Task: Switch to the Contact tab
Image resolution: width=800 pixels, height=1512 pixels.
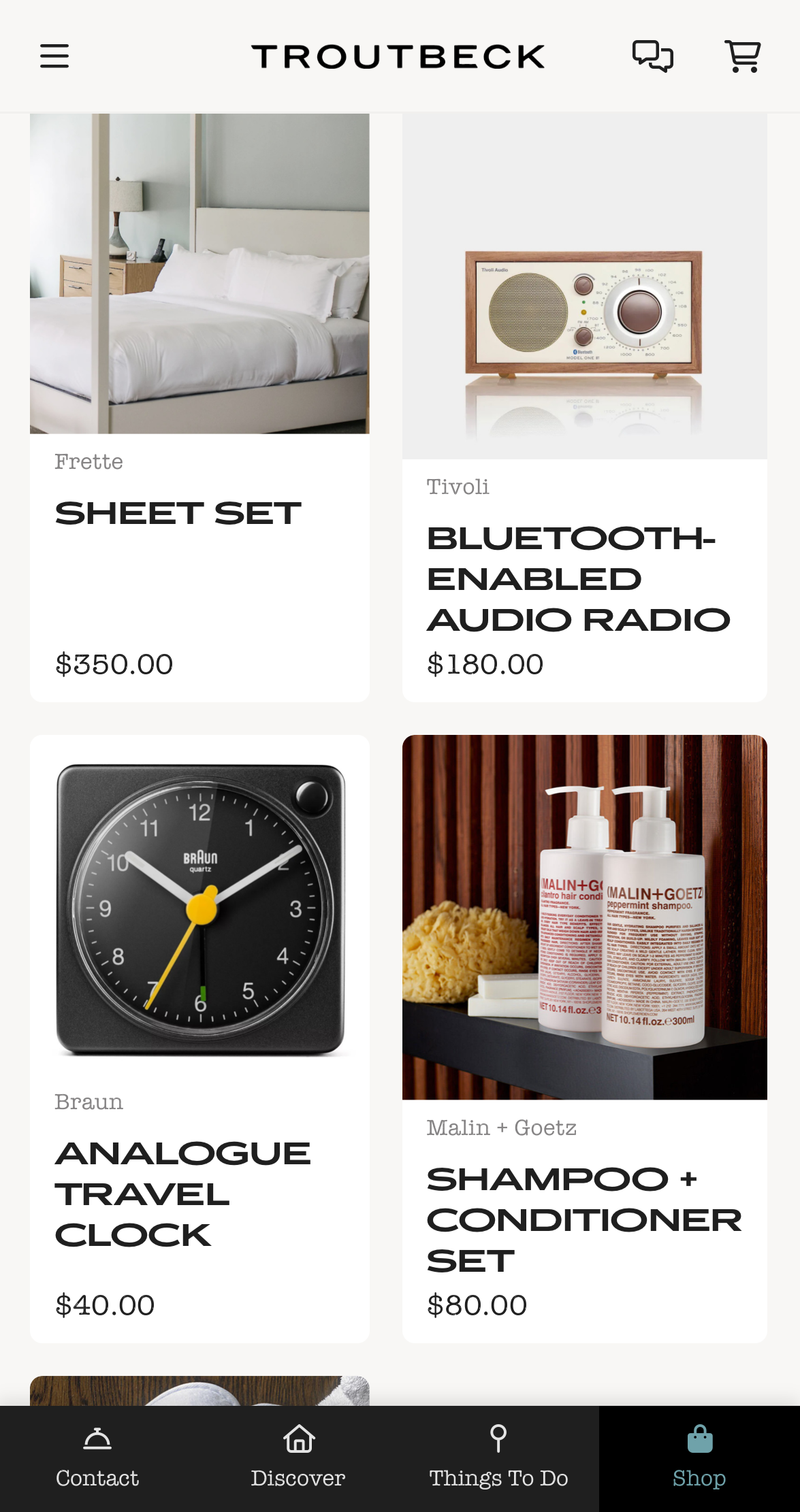Action: coord(97,1459)
